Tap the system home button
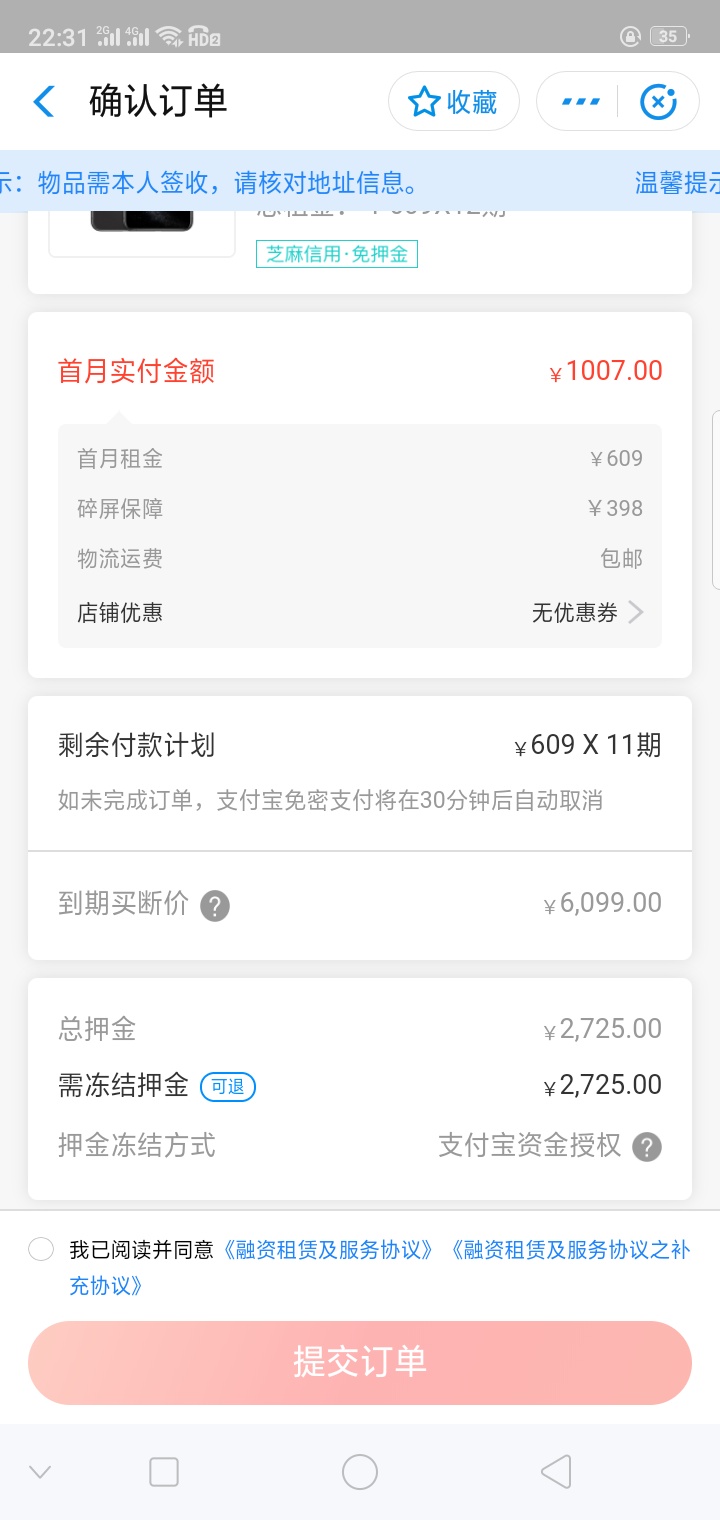The image size is (720, 1520). pos(360,1472)
